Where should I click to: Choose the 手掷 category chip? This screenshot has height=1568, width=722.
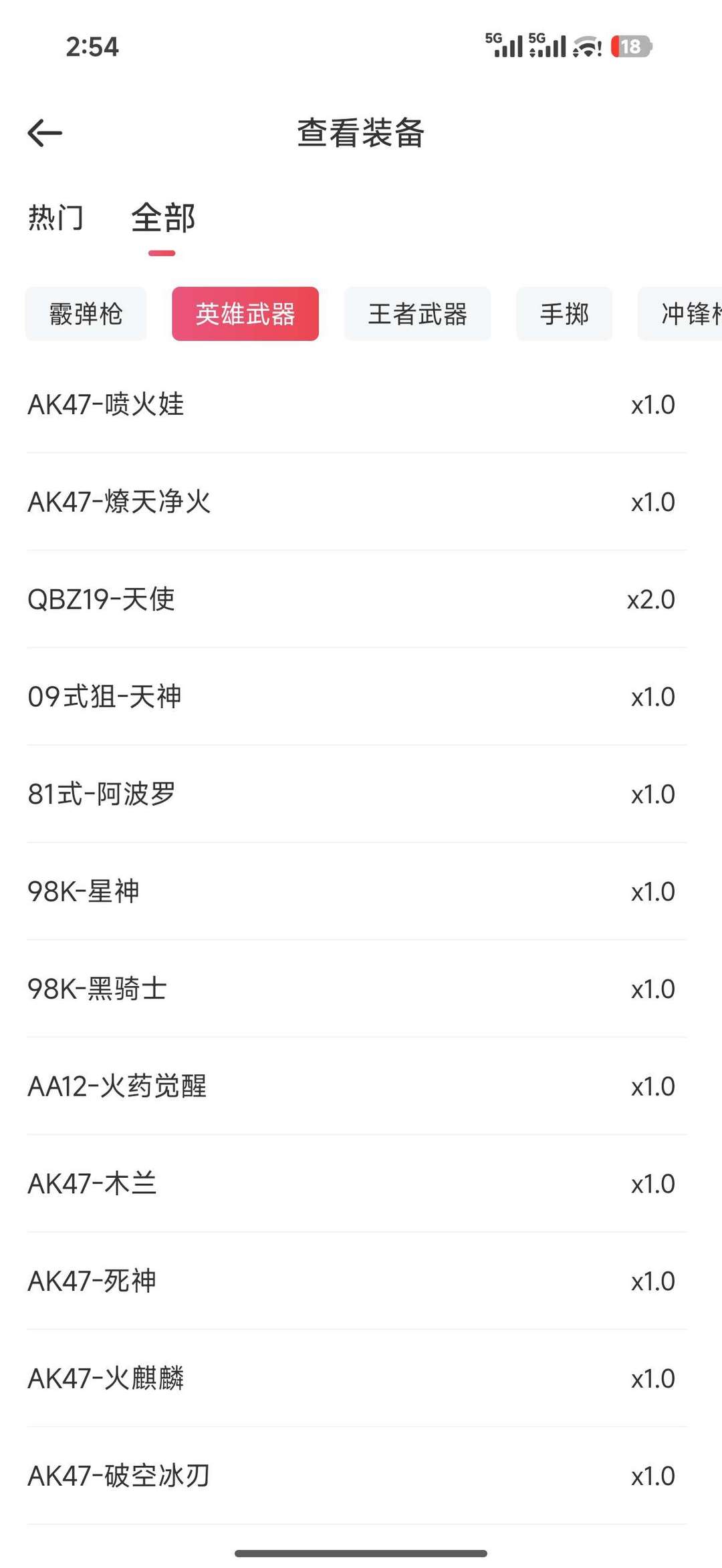[x=564, y=314]
